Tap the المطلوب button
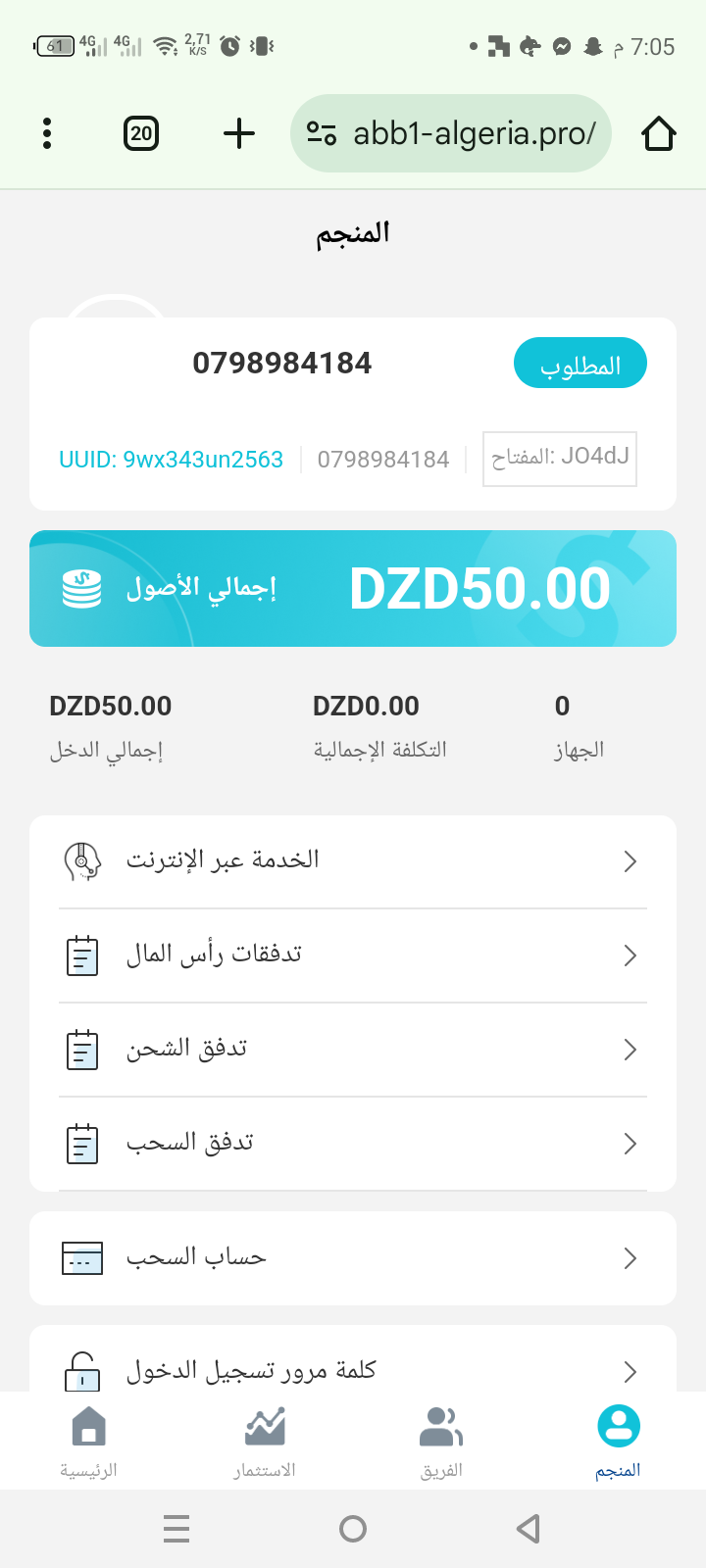Viewport: 706px width, 1568px height. (x=580, y=364)
